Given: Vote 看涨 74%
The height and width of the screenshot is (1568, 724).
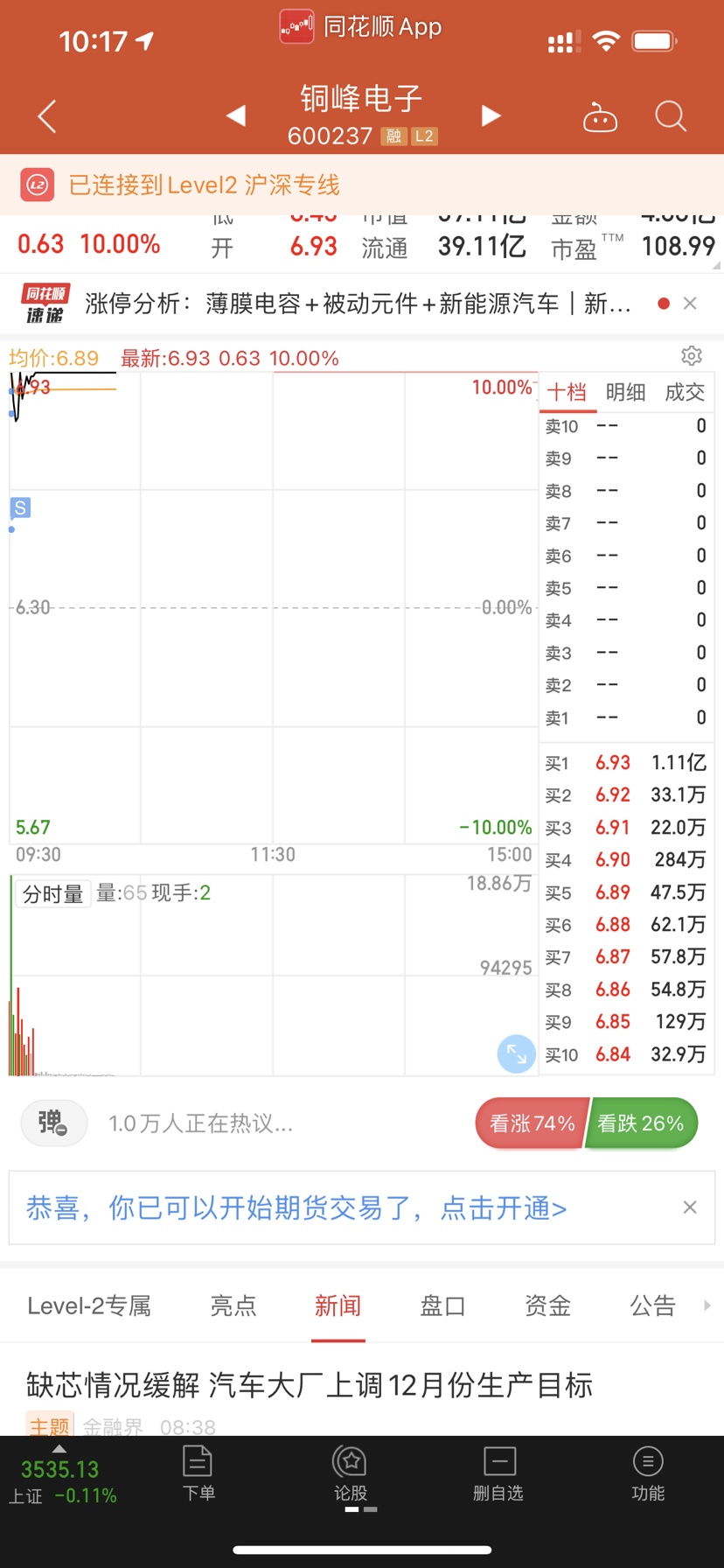Looking at the screenshot, I should (x=532, y=1123).
